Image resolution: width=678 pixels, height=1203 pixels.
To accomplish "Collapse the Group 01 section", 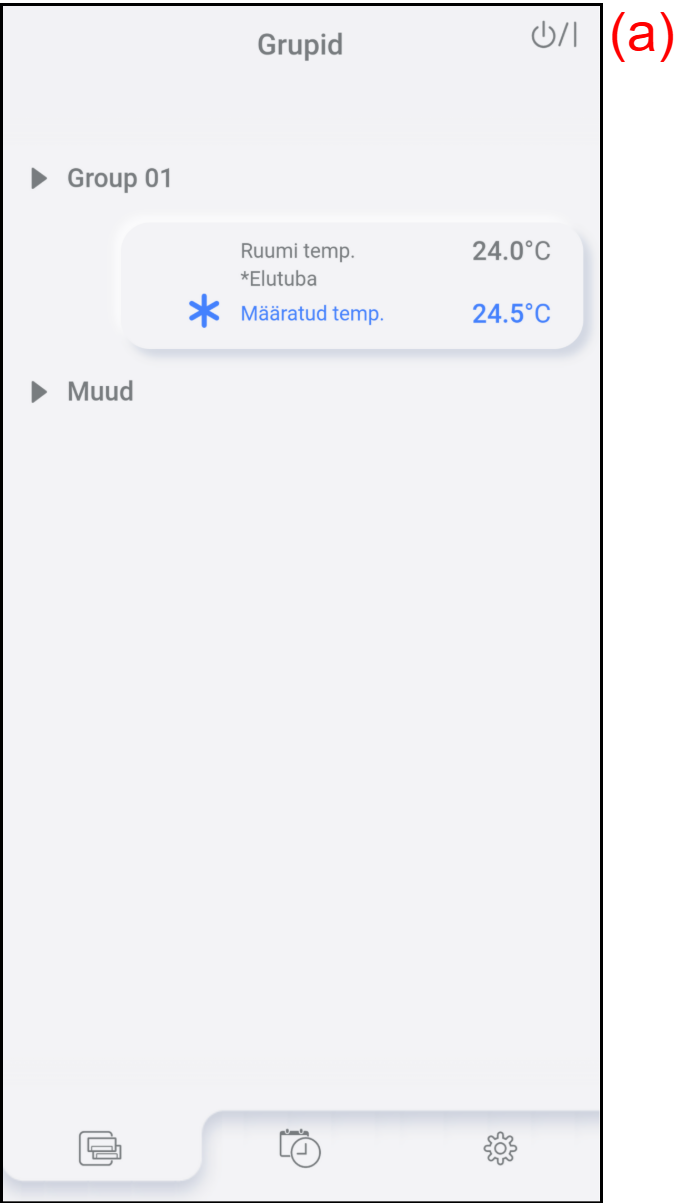I will click(40, 179).
